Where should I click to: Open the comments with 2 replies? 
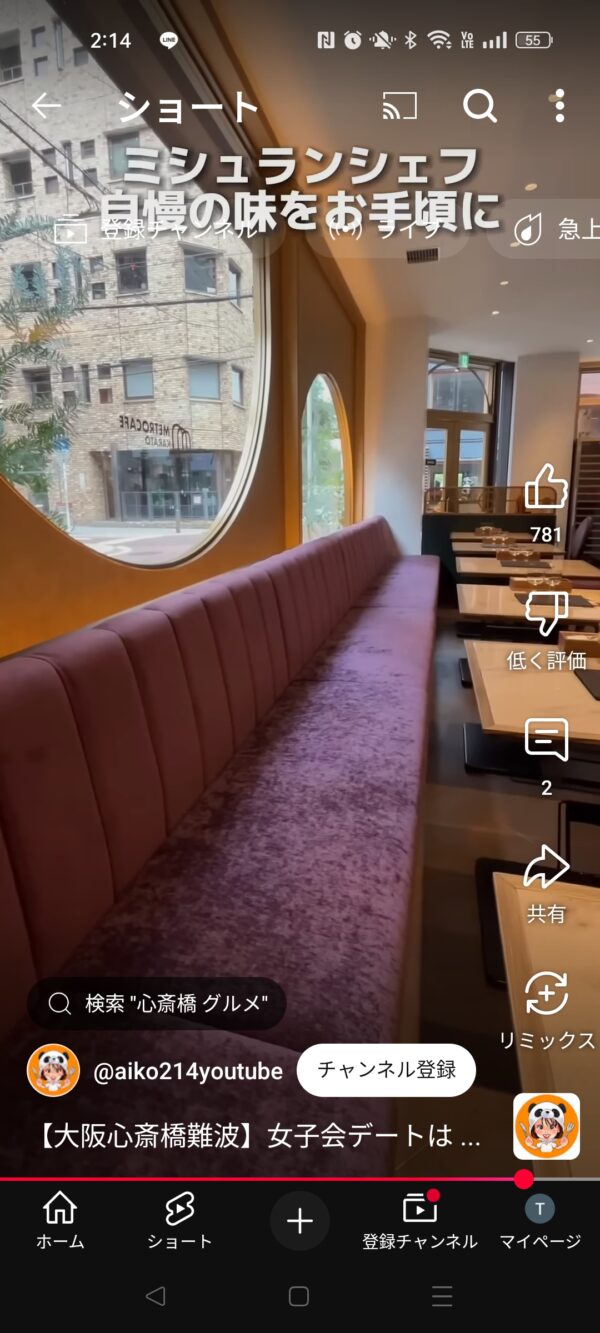click(x=546, y=741)
